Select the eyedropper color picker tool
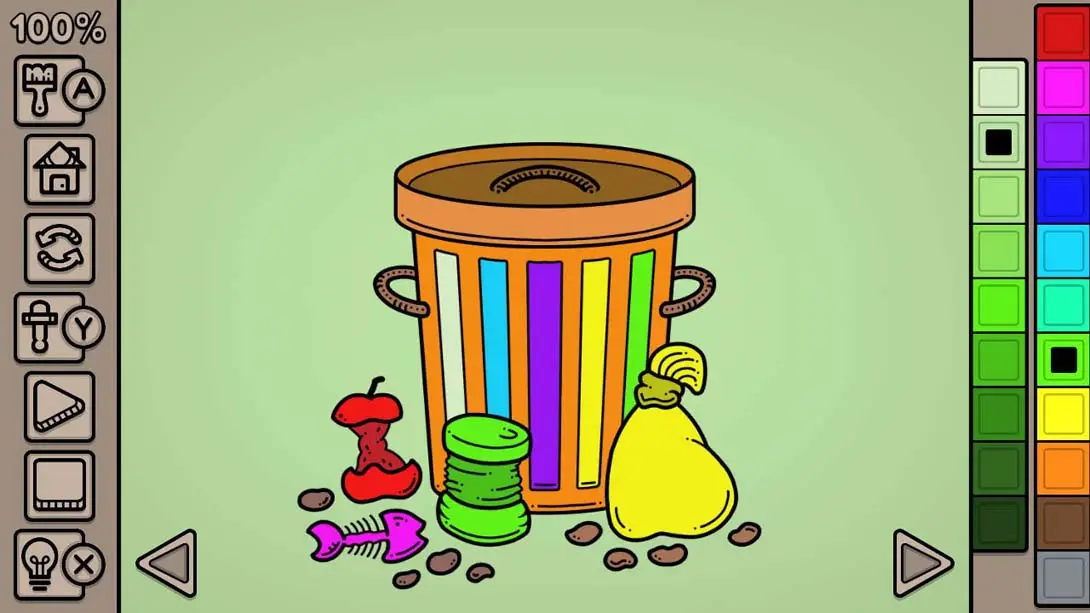The image size is (1090, 613). coord(47,327)
